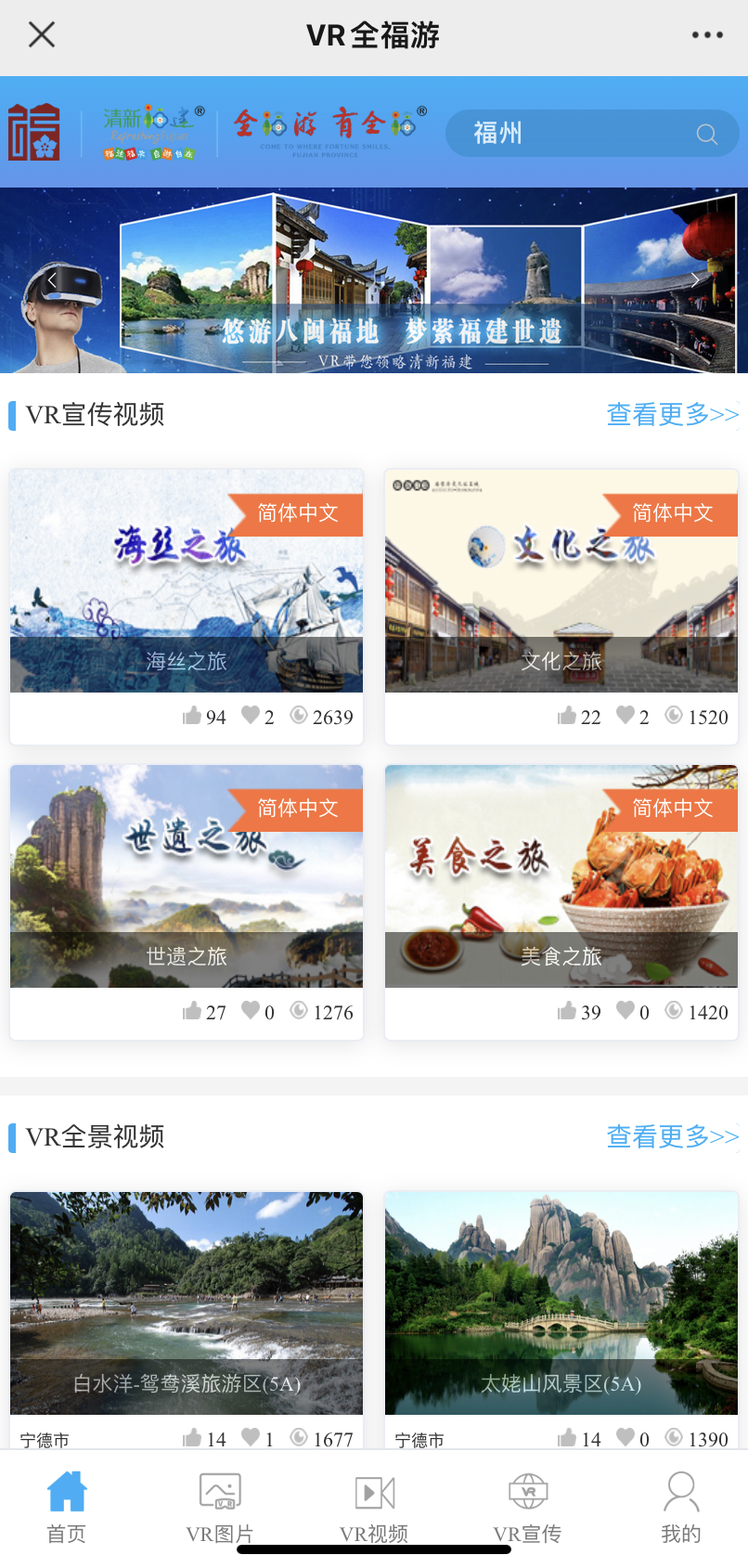Open 太姥山风景区 panorama video

561,1303
